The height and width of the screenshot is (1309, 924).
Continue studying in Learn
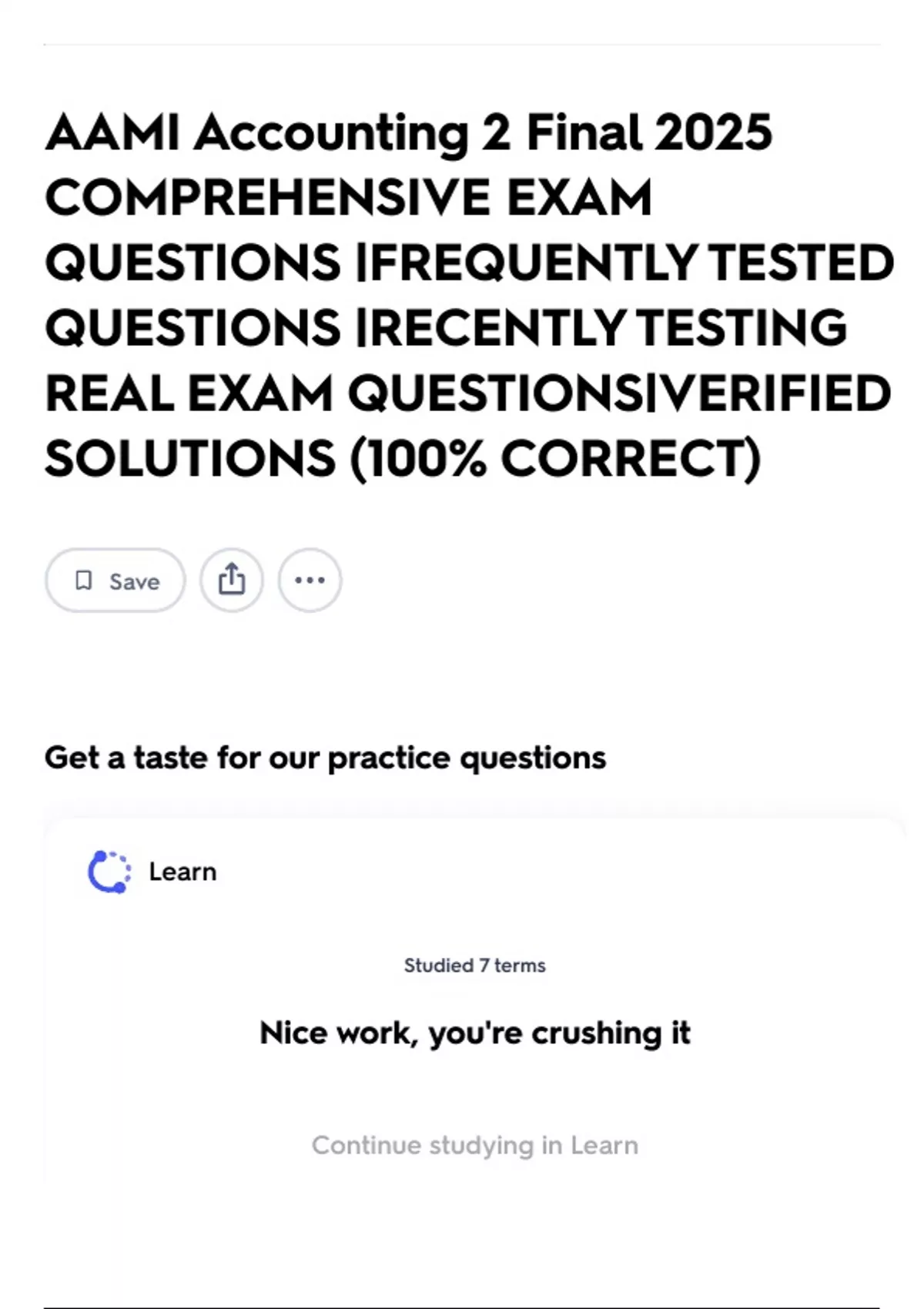pos(474,1145)
